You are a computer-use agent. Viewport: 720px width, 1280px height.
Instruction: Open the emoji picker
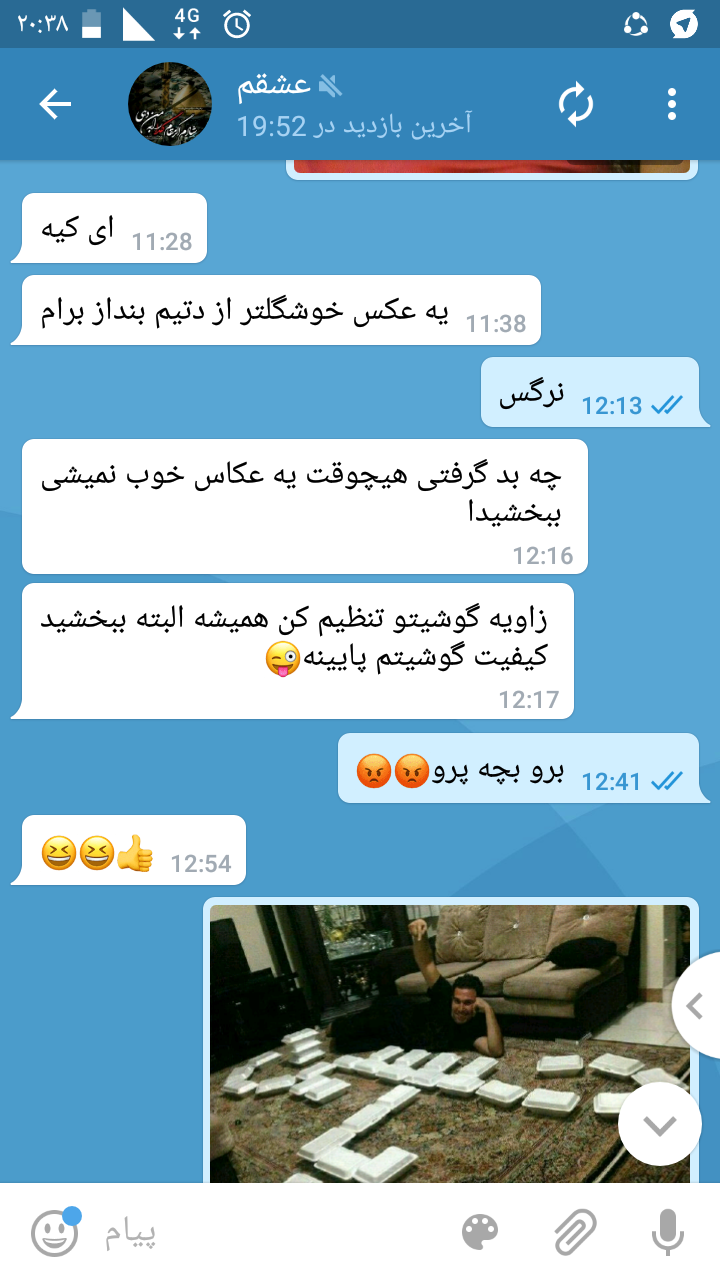(x=55, y=1233)
